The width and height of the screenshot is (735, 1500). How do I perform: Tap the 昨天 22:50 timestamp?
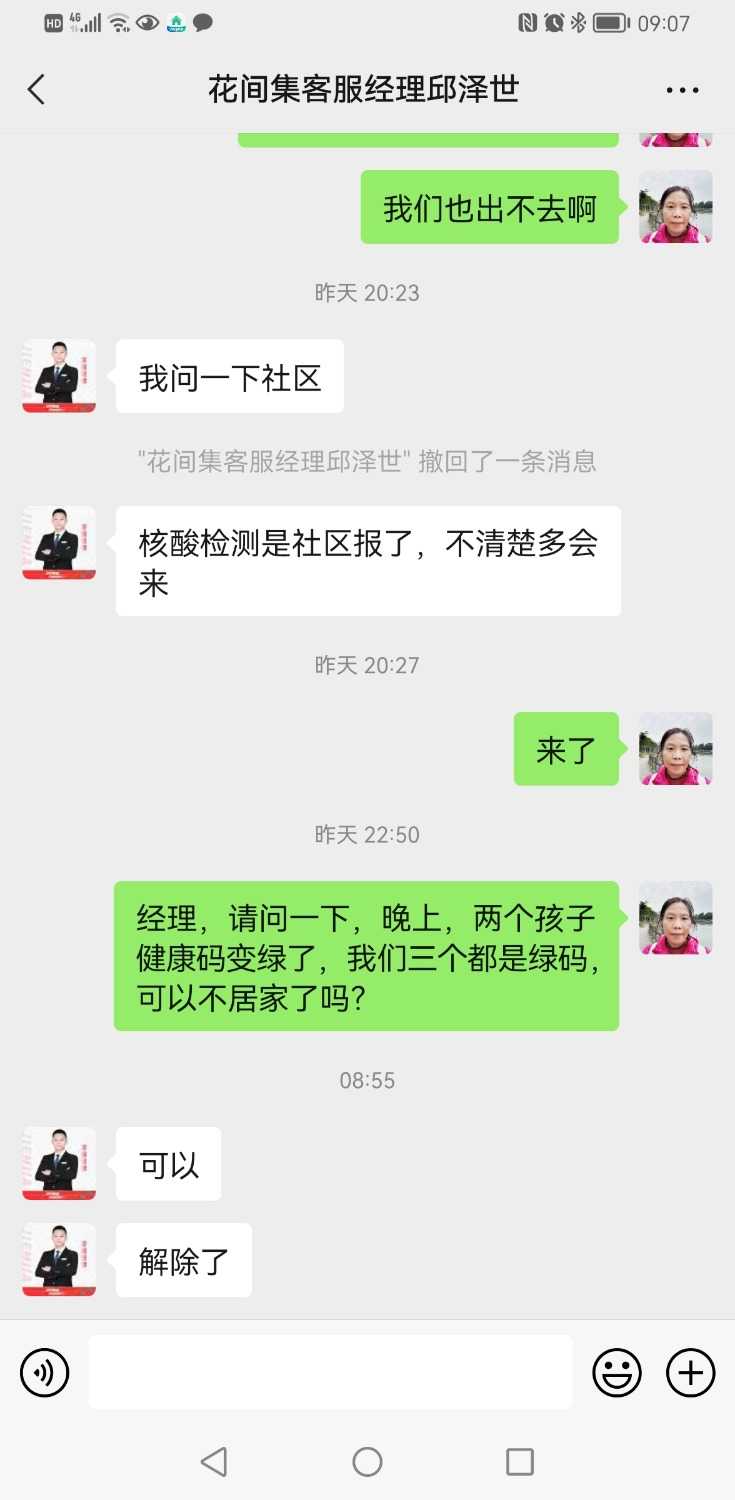coord(367,834)
